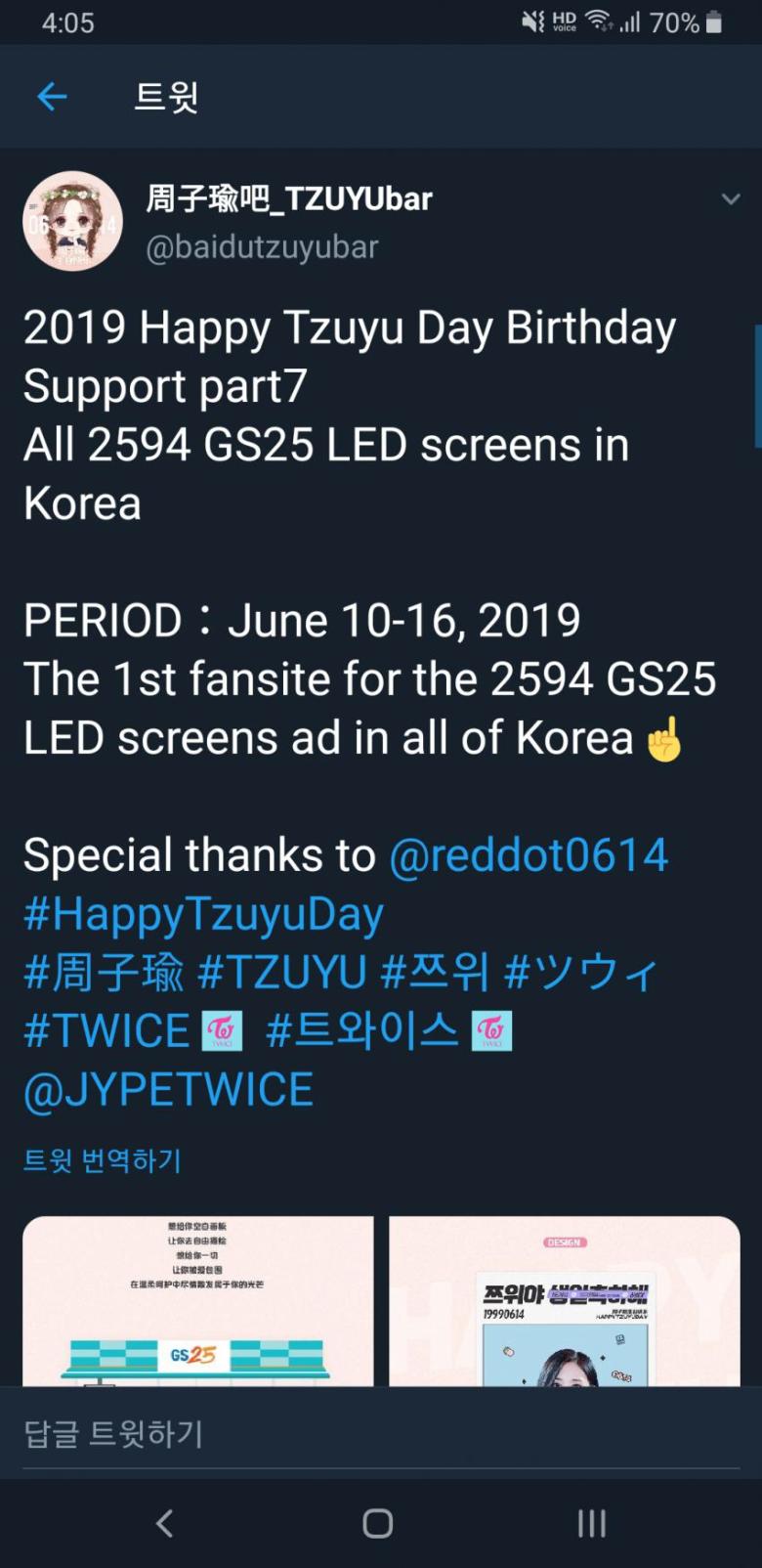Open the #HappyTzuyuDay hashtag
762x1568 pixels.
click(203, 914)
